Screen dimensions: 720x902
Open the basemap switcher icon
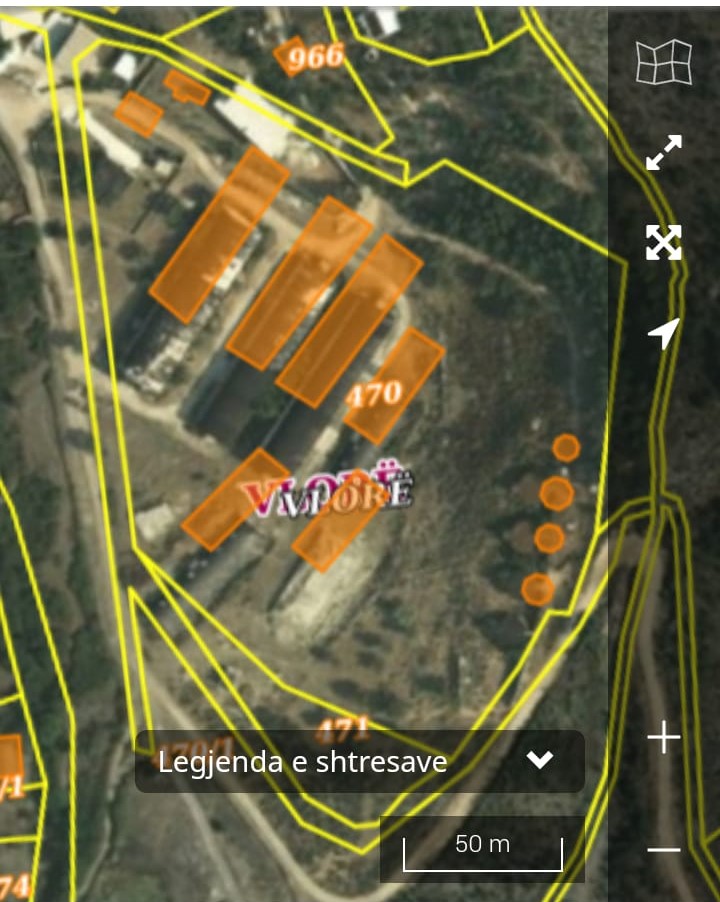(664, 62)
